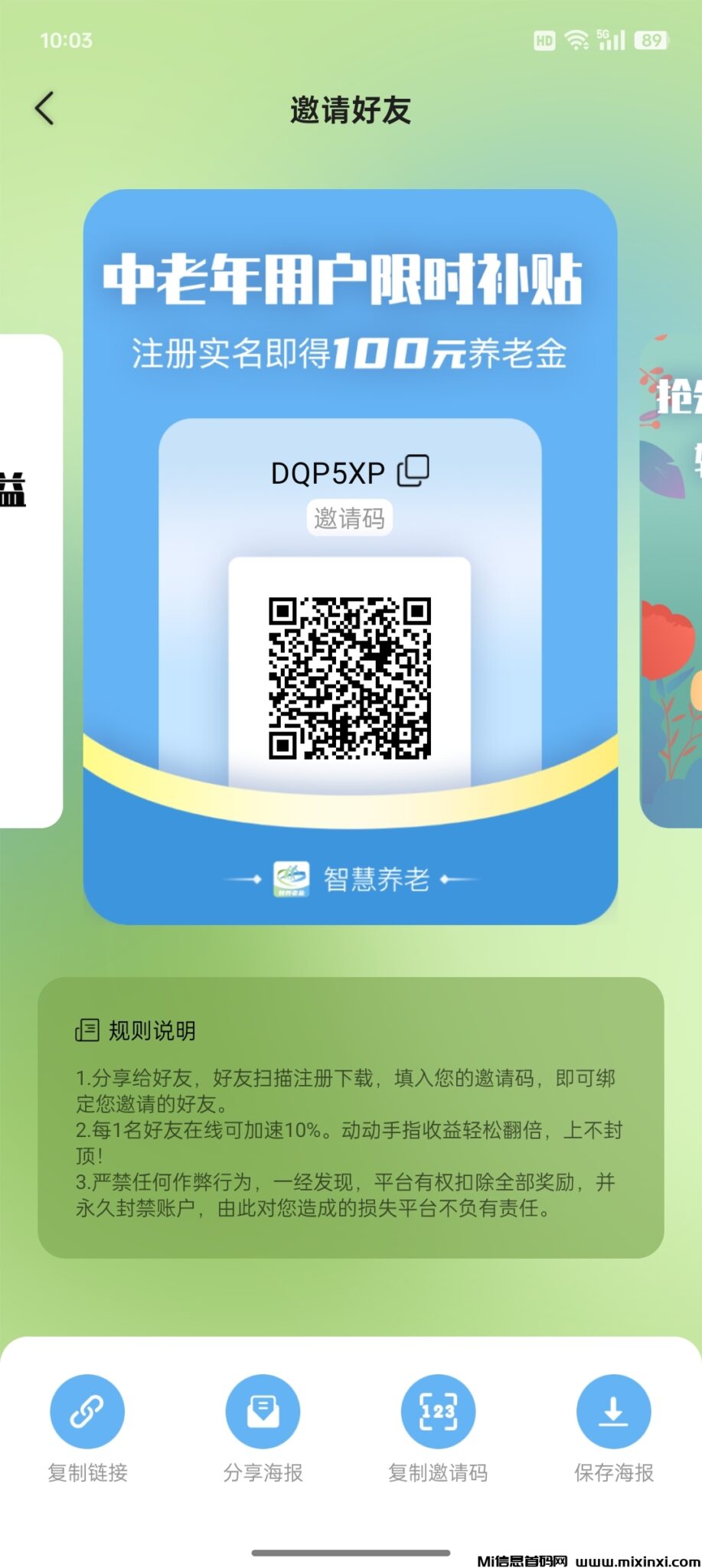Select the partially visible poster on the right
This screenshot has width=702, height=1568.
pyautogui.click(x=670, y=574)
